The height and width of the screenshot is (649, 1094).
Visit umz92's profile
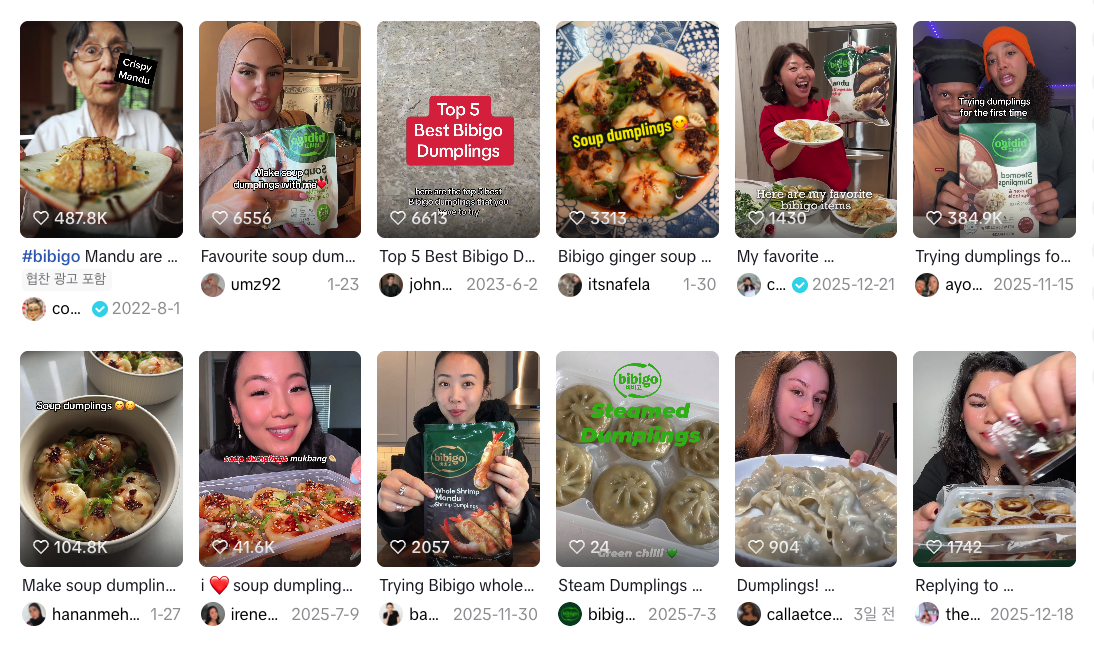pyautogui.click(x=255, y=285)
